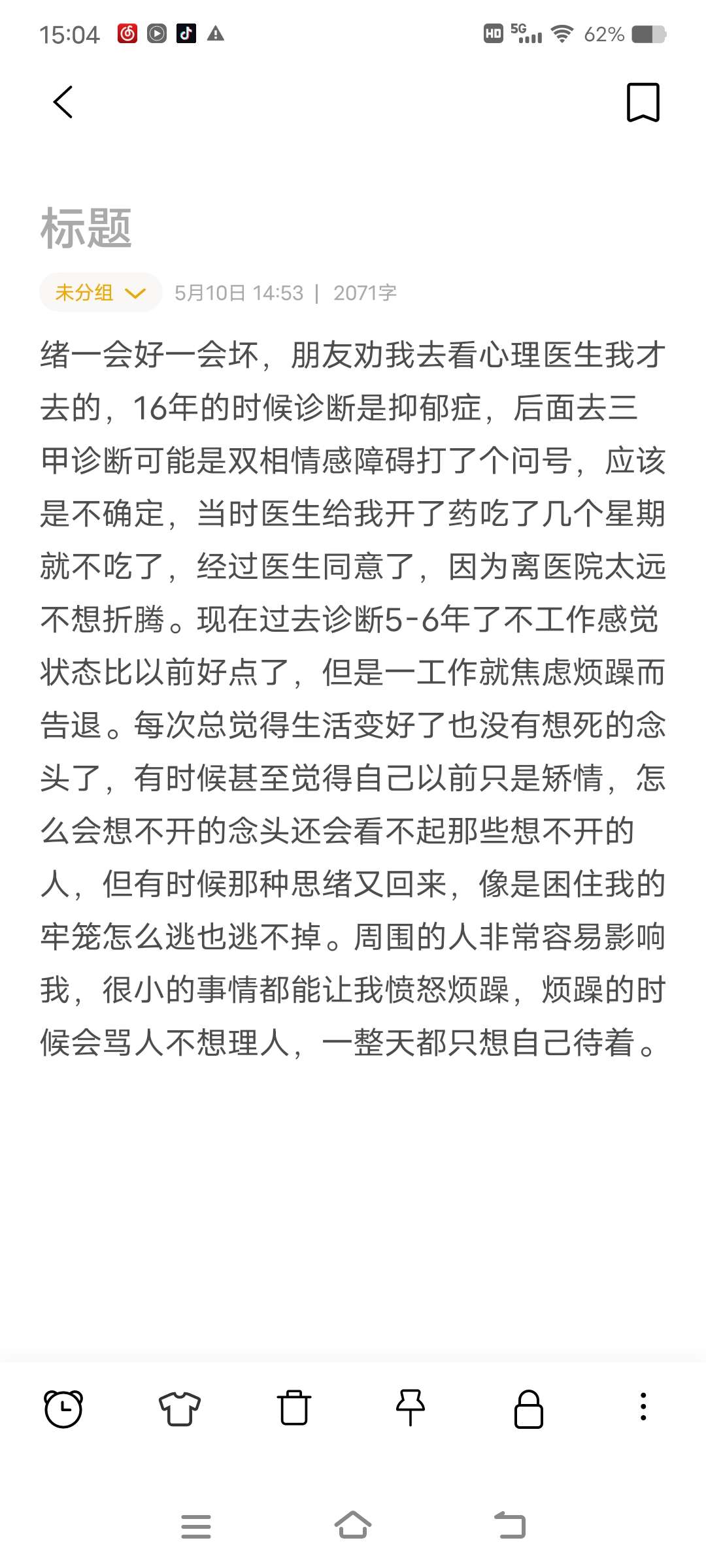Screen dimensions: 706x1568
Task: Lock this note with the padlock icon
Action: coord(528,1409)
